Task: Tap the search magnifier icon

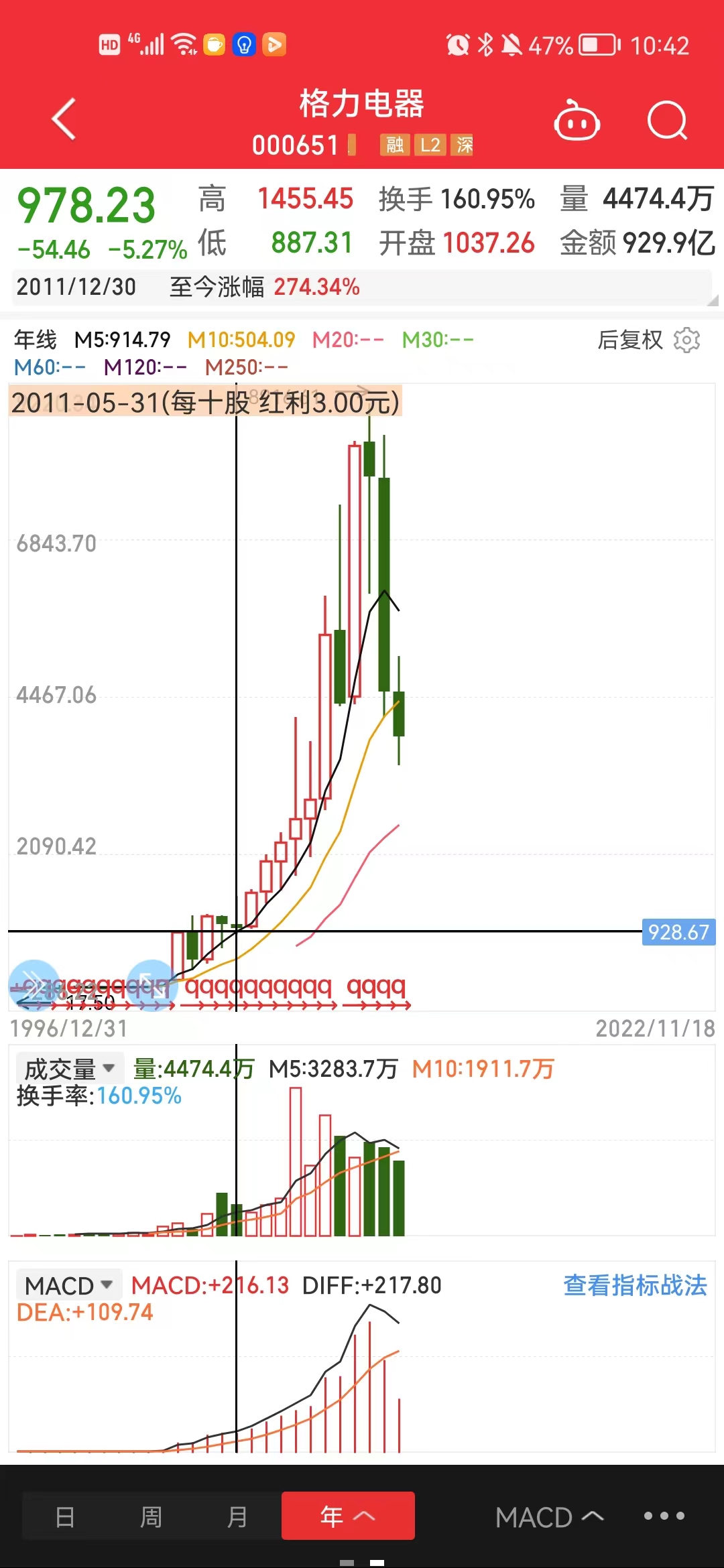Action: pyautogui.click(x=668, y=121)
